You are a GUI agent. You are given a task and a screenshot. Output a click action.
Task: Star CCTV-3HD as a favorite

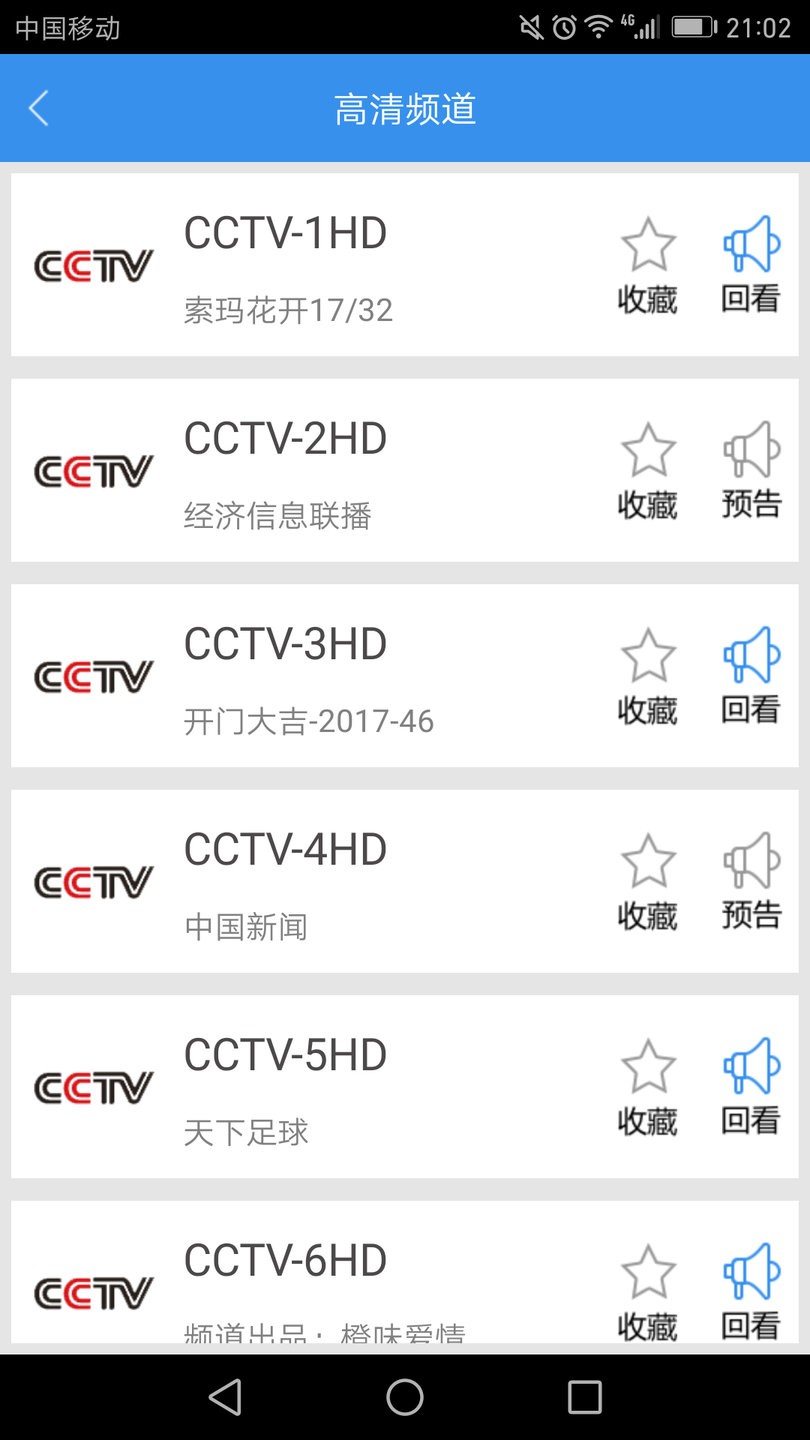click(x=648, y=675)
